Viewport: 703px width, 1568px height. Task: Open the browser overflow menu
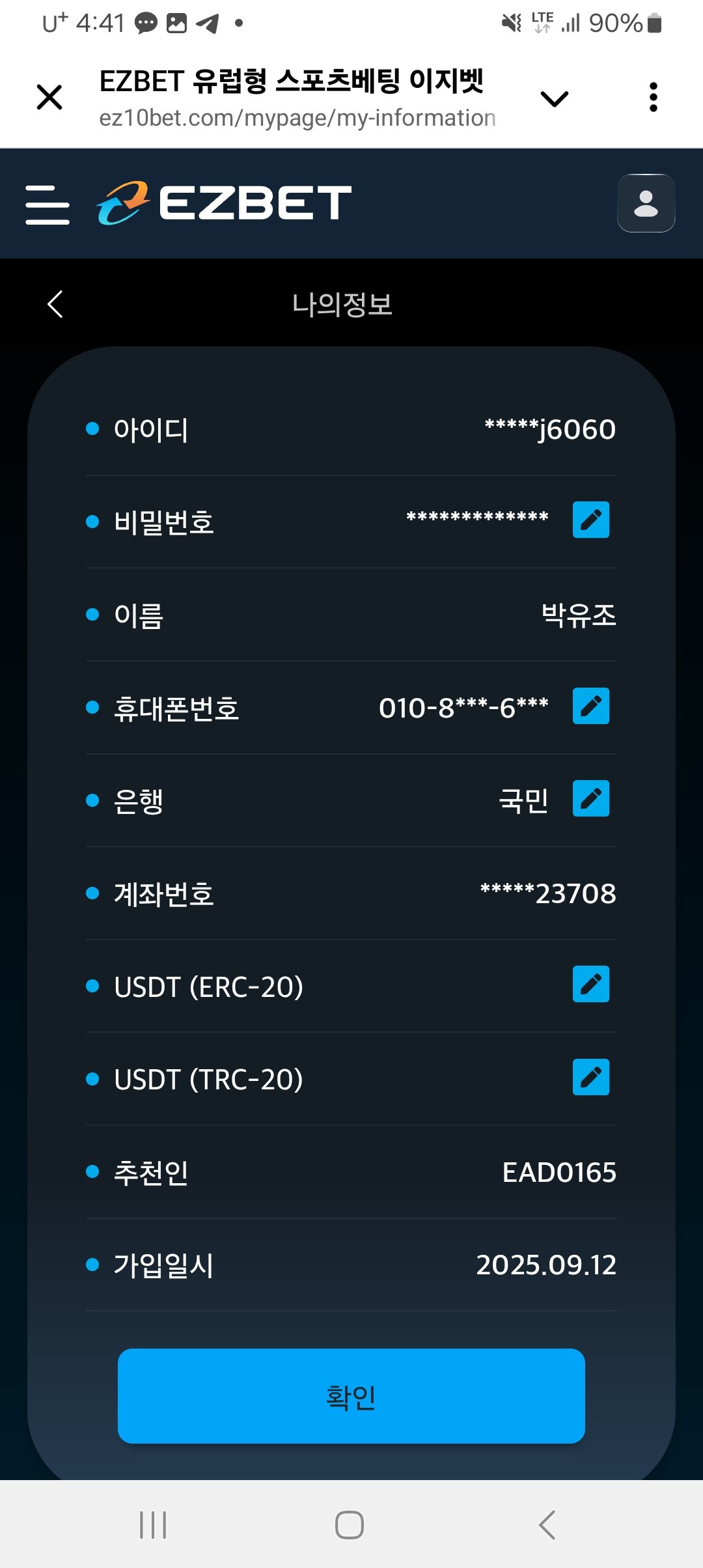point(653,98)
